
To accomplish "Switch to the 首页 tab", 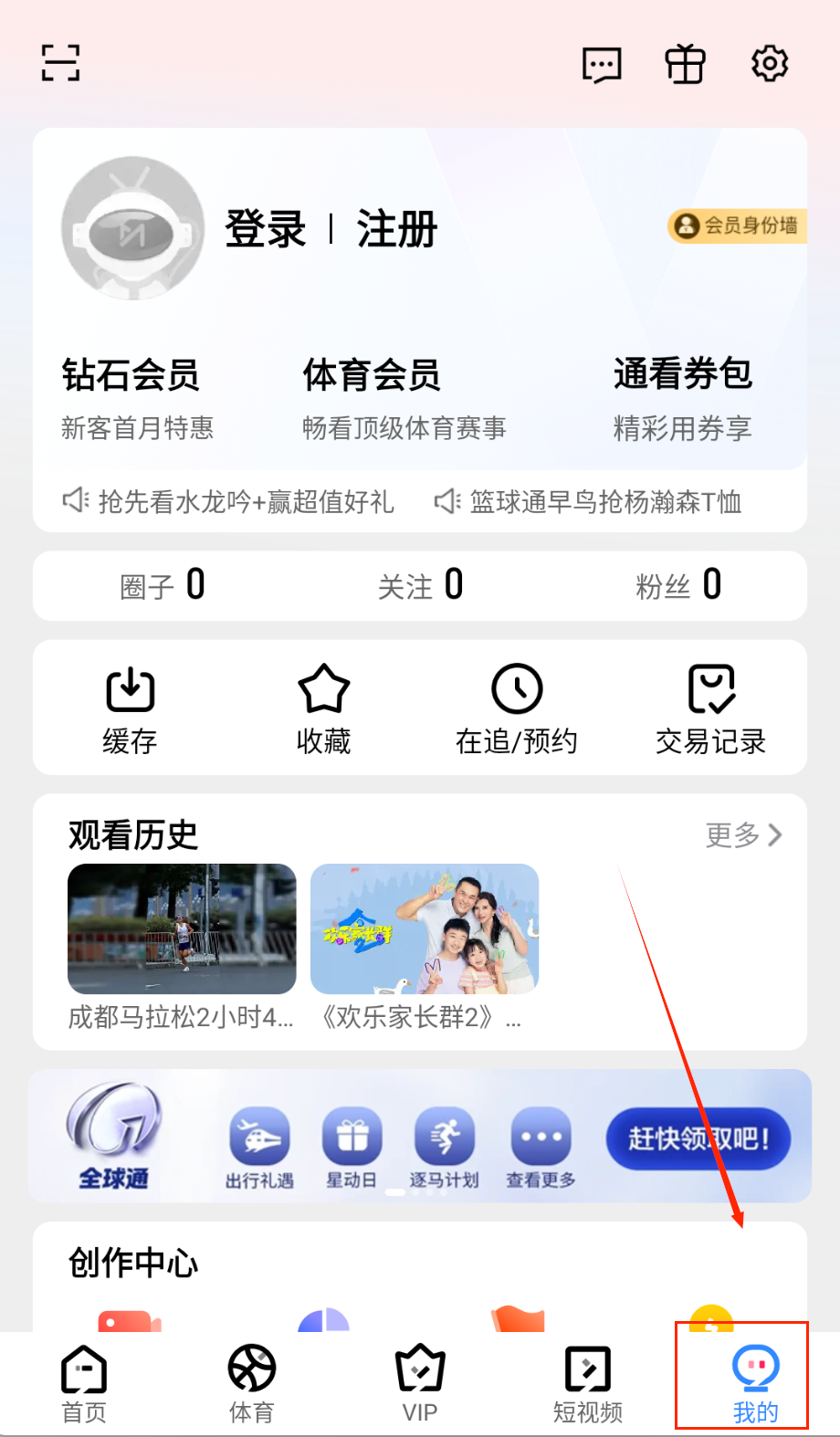I will pos(84,1383).
